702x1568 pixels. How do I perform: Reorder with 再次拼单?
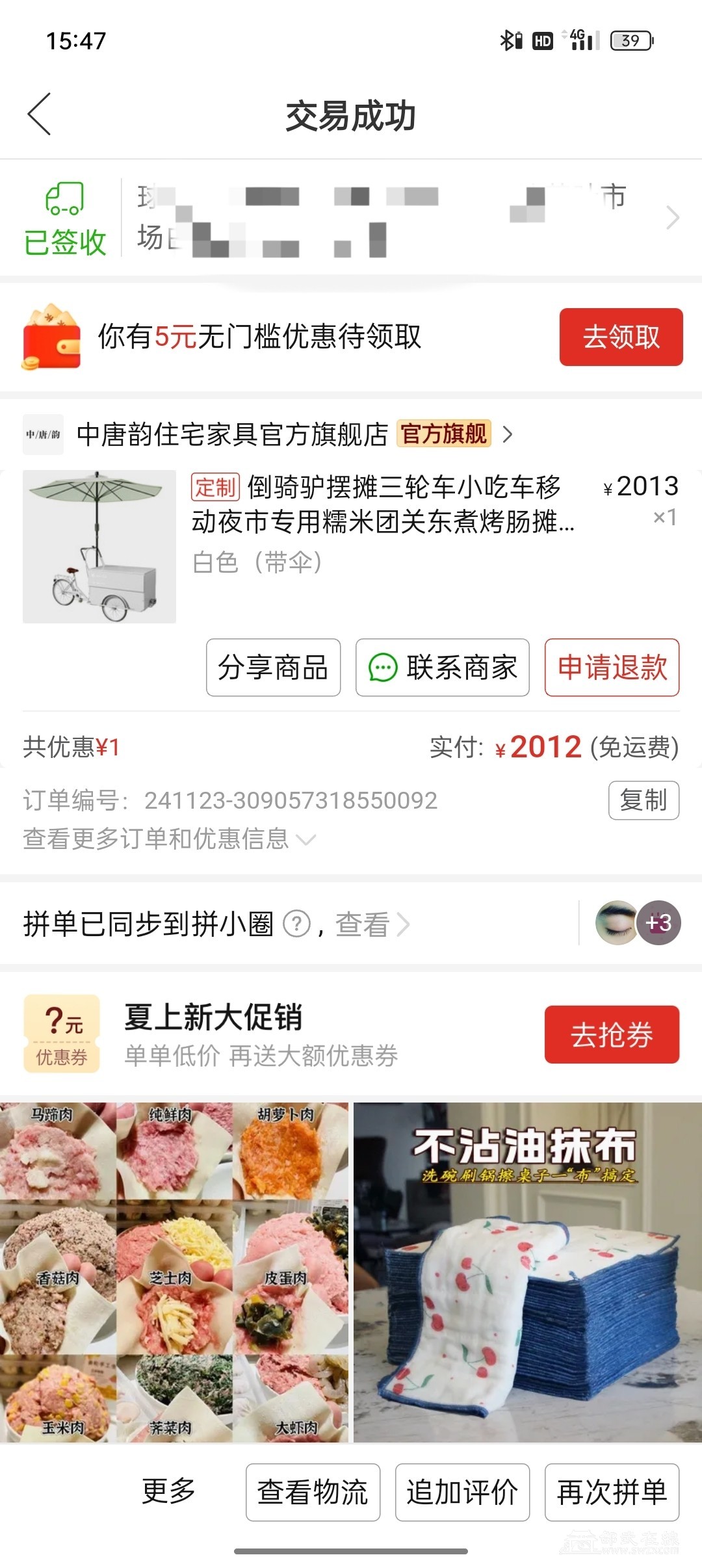click(x=612, y=1493)
